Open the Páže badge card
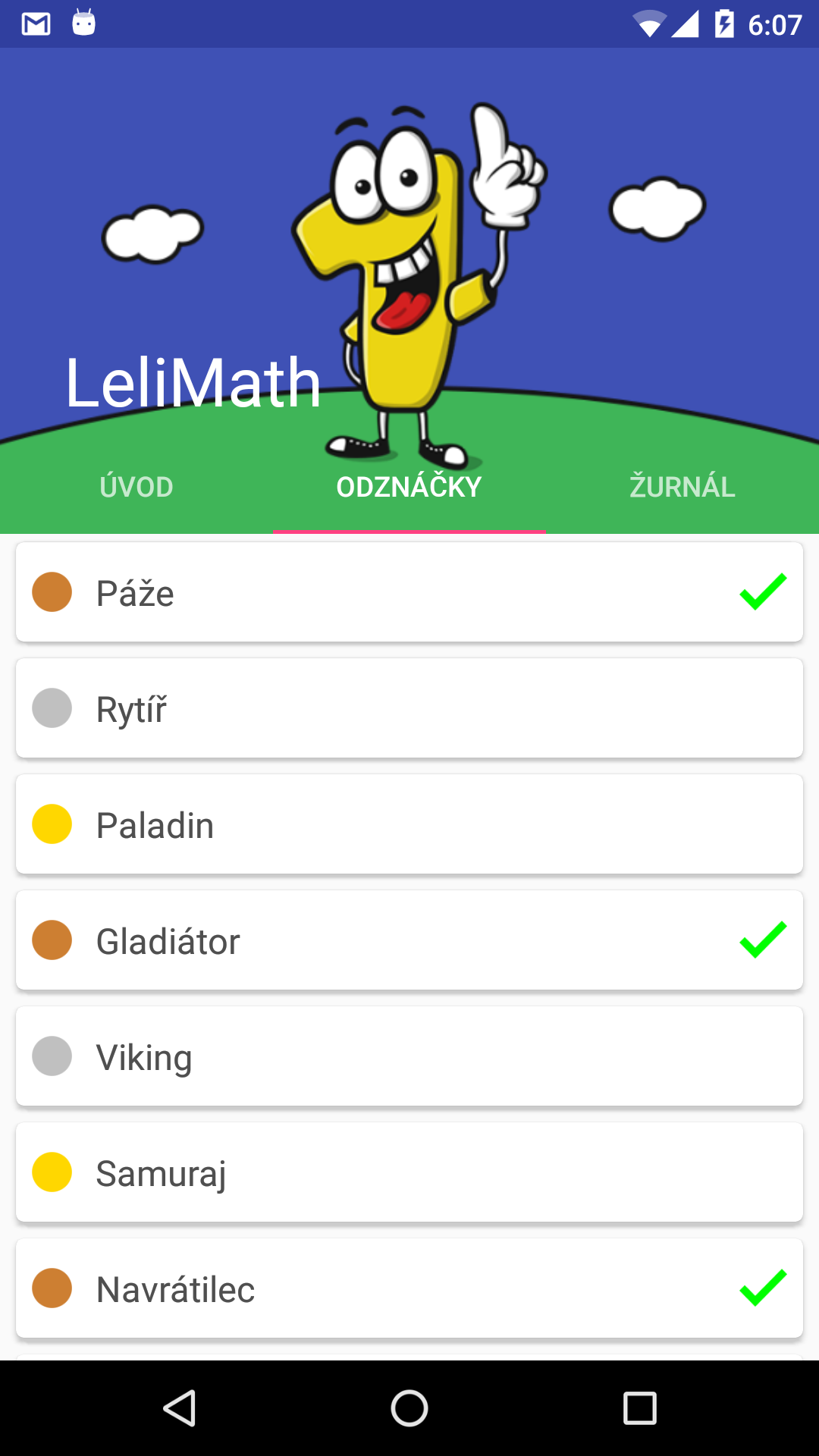 click(409, 592)
